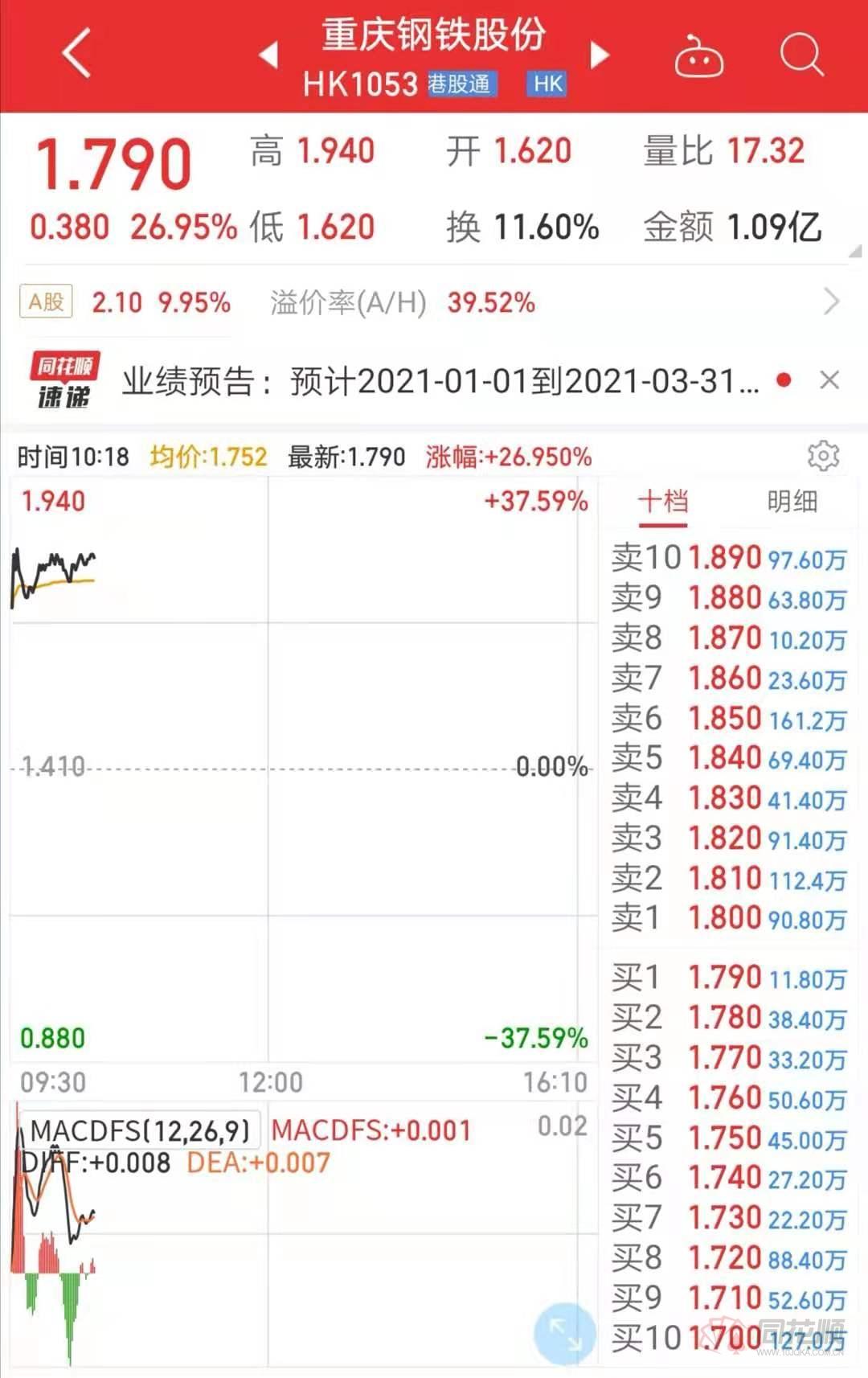This screenshot has height=1378, width=868.
Task: Switch to the 明细 tab
Action: (792, 502)
